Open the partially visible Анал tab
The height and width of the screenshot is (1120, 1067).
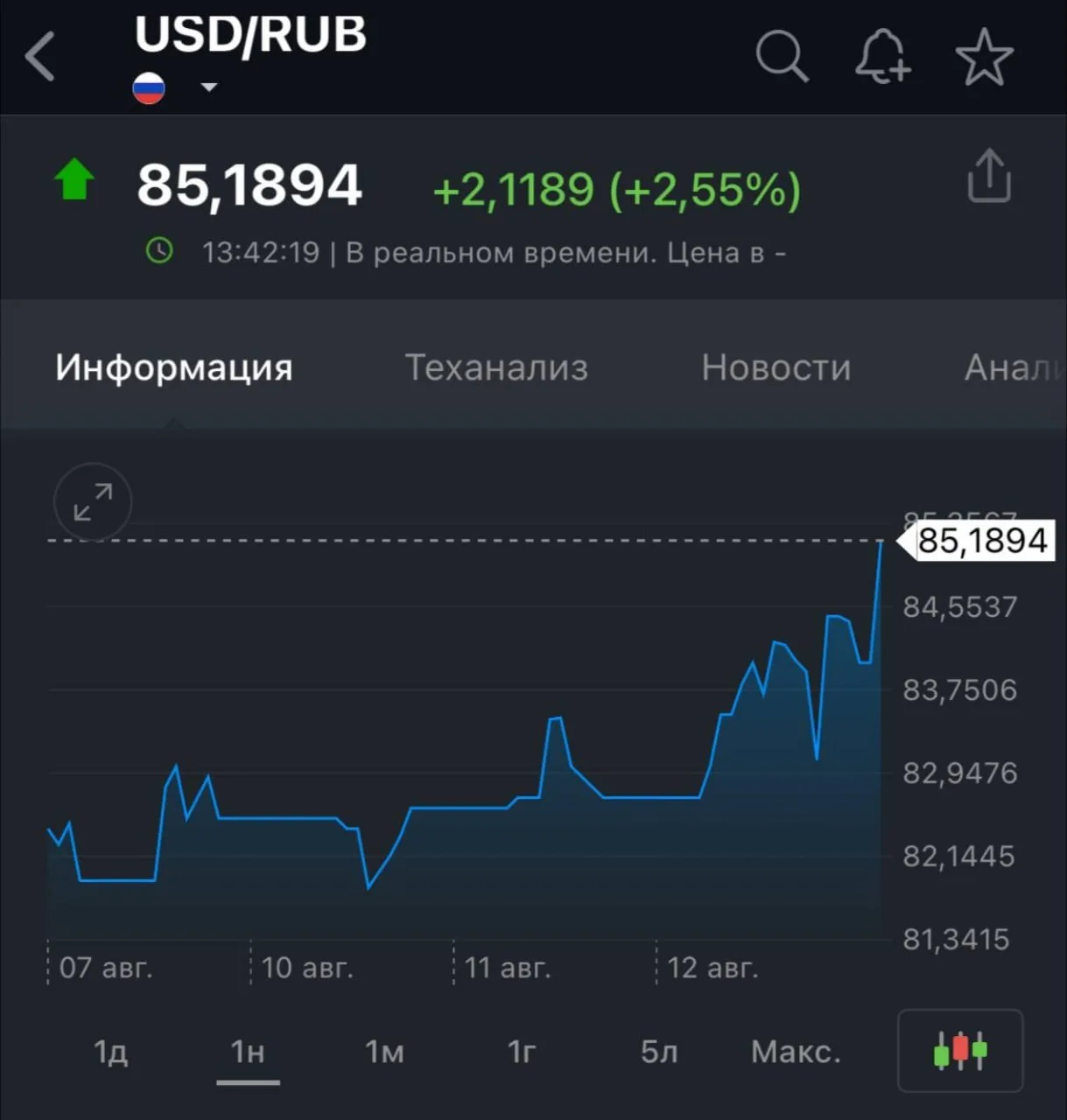click(1014, 367)
